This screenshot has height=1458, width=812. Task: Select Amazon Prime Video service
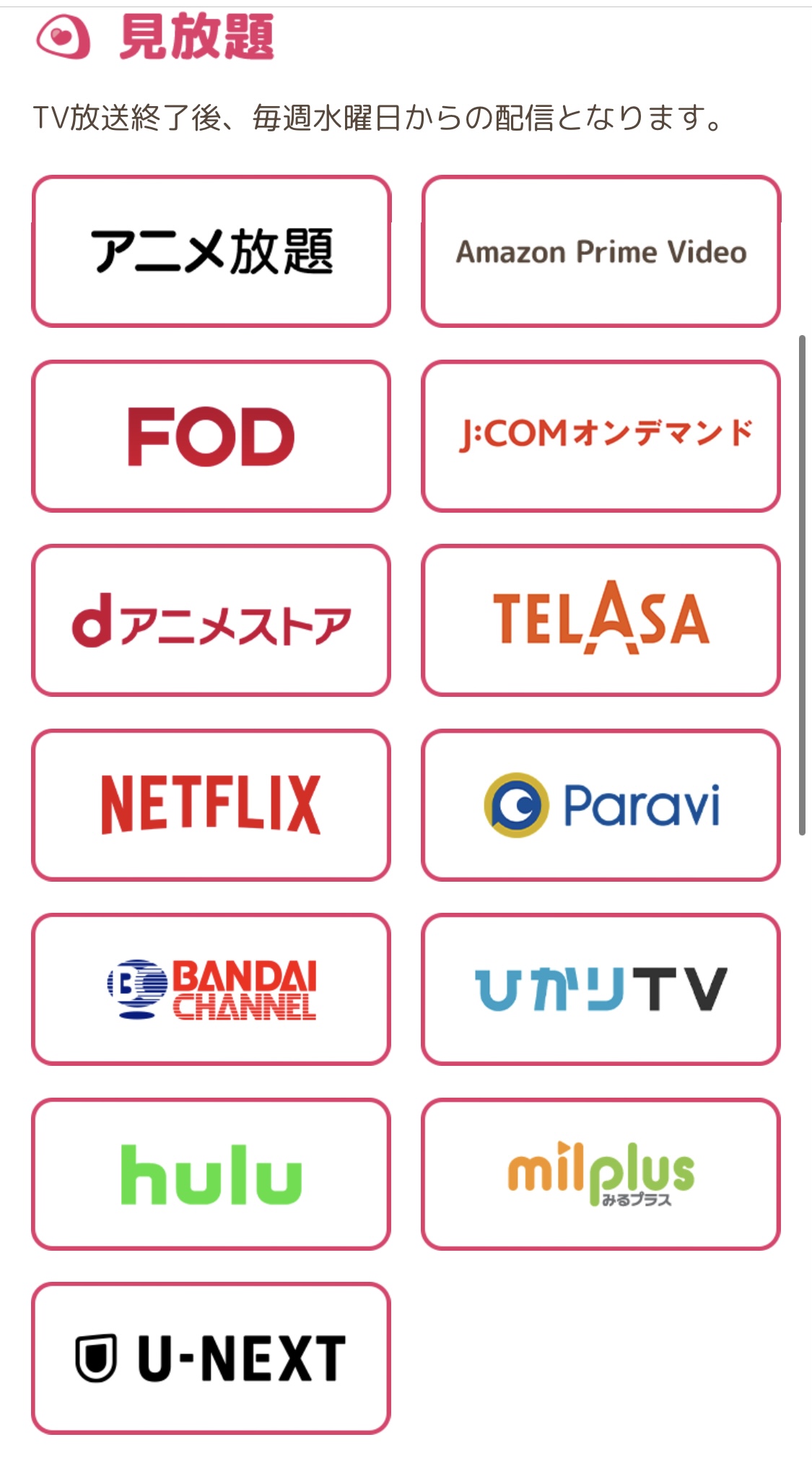click(601, 251)
